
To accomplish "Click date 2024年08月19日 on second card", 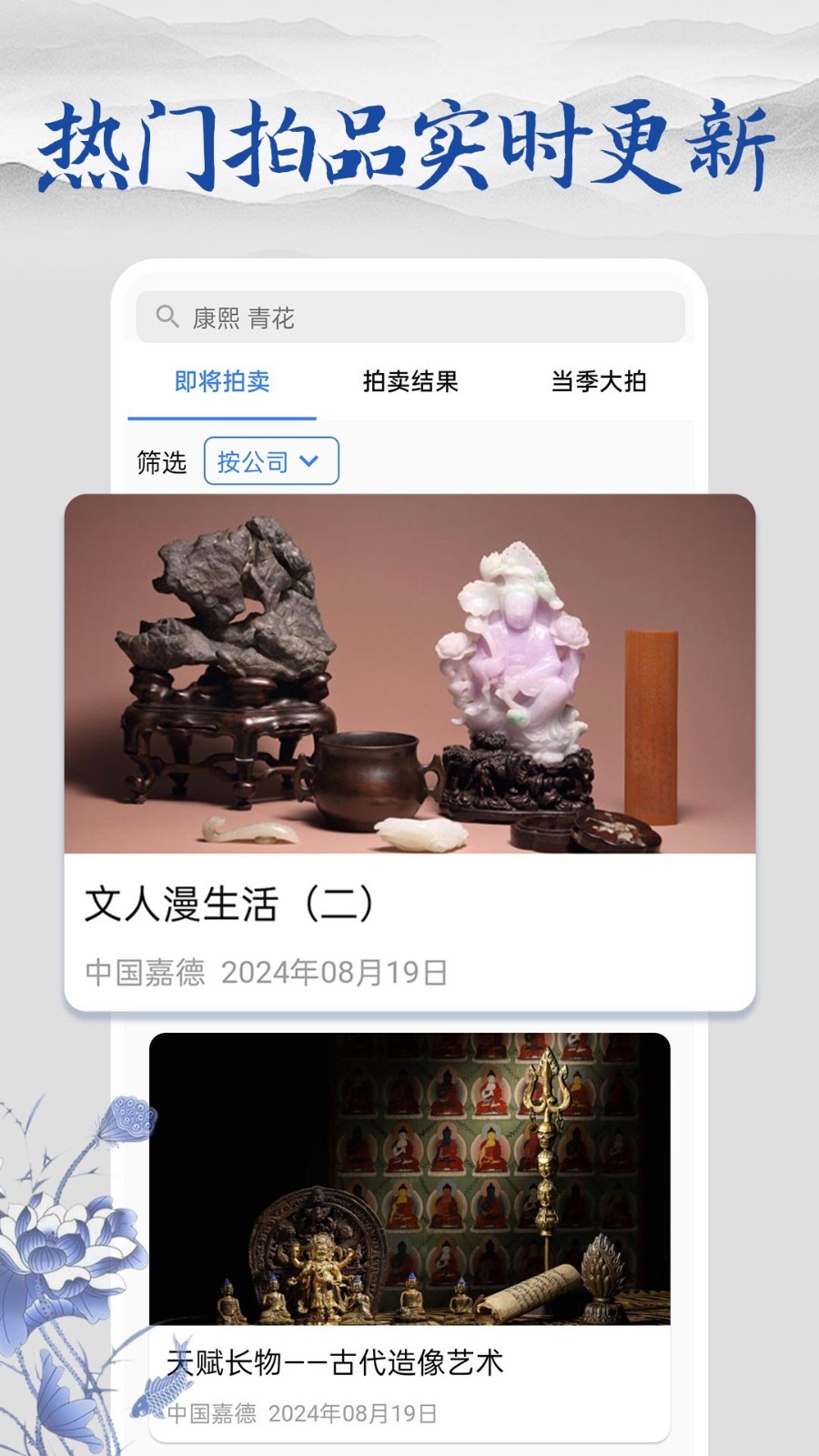I will [355, 1414].
